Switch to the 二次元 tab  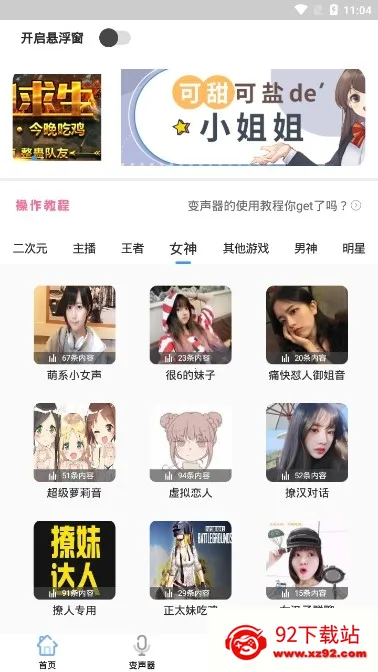[30, 249]
